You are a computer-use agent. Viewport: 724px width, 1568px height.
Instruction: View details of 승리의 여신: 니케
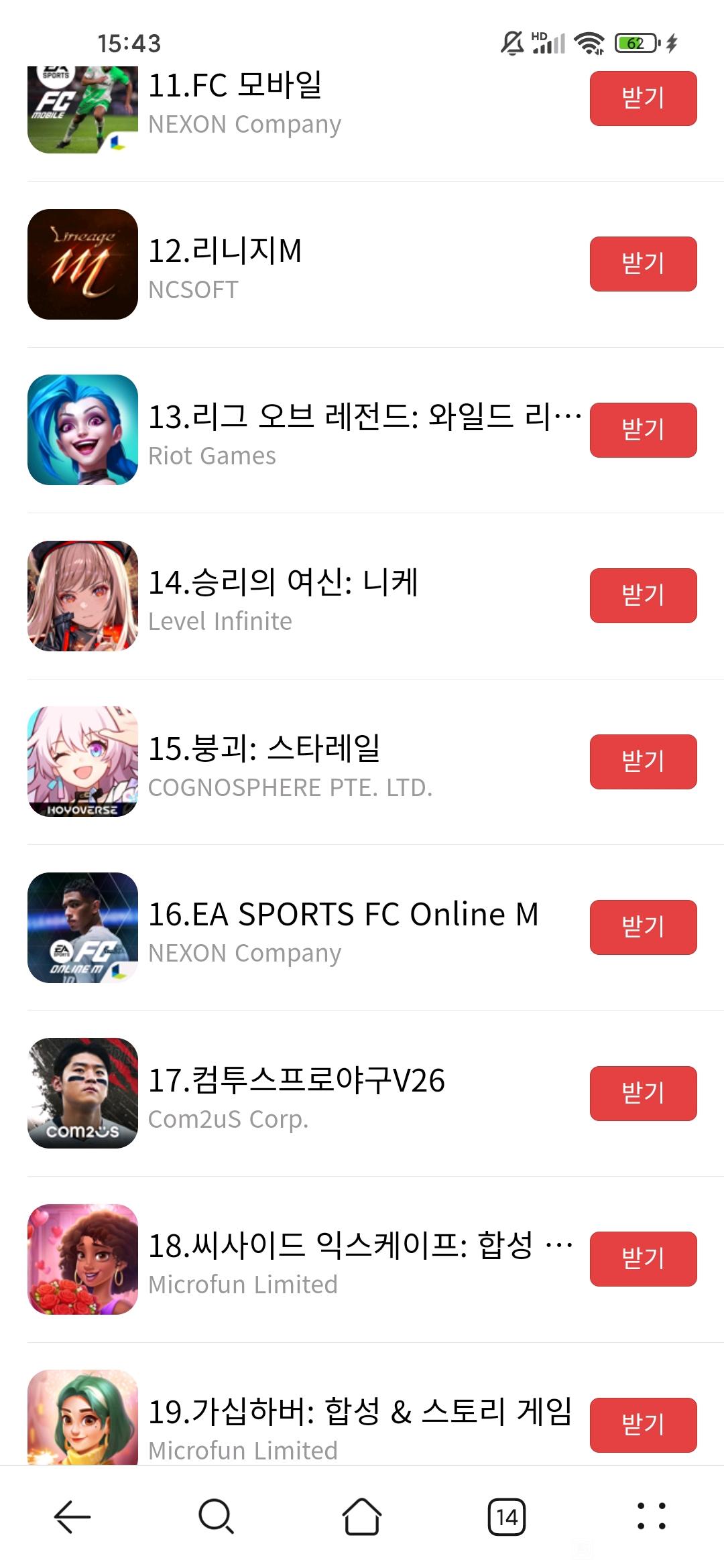[283, 583]
